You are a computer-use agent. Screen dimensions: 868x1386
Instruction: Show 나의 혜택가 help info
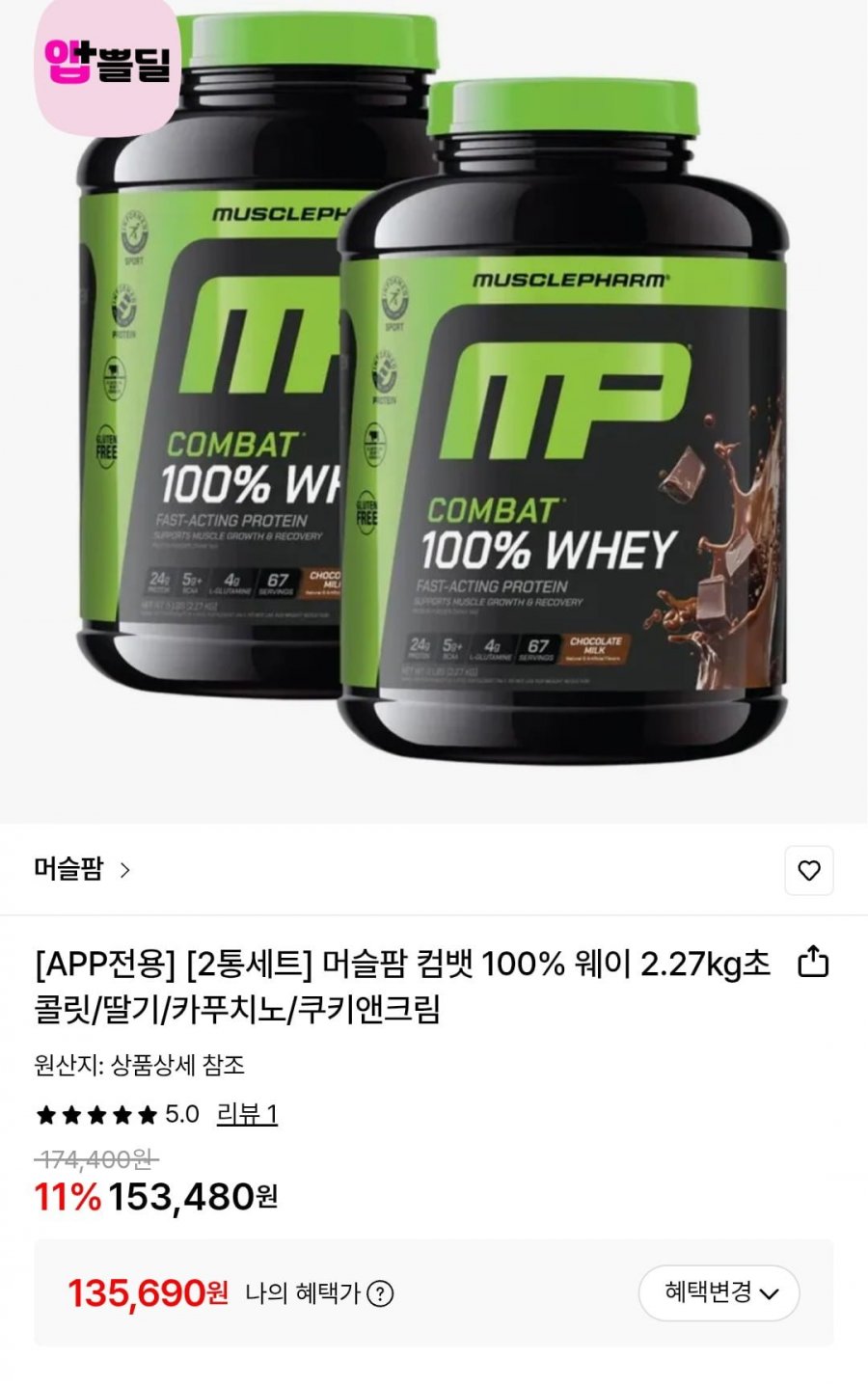pyautogui.click(x=381, y=1293)
